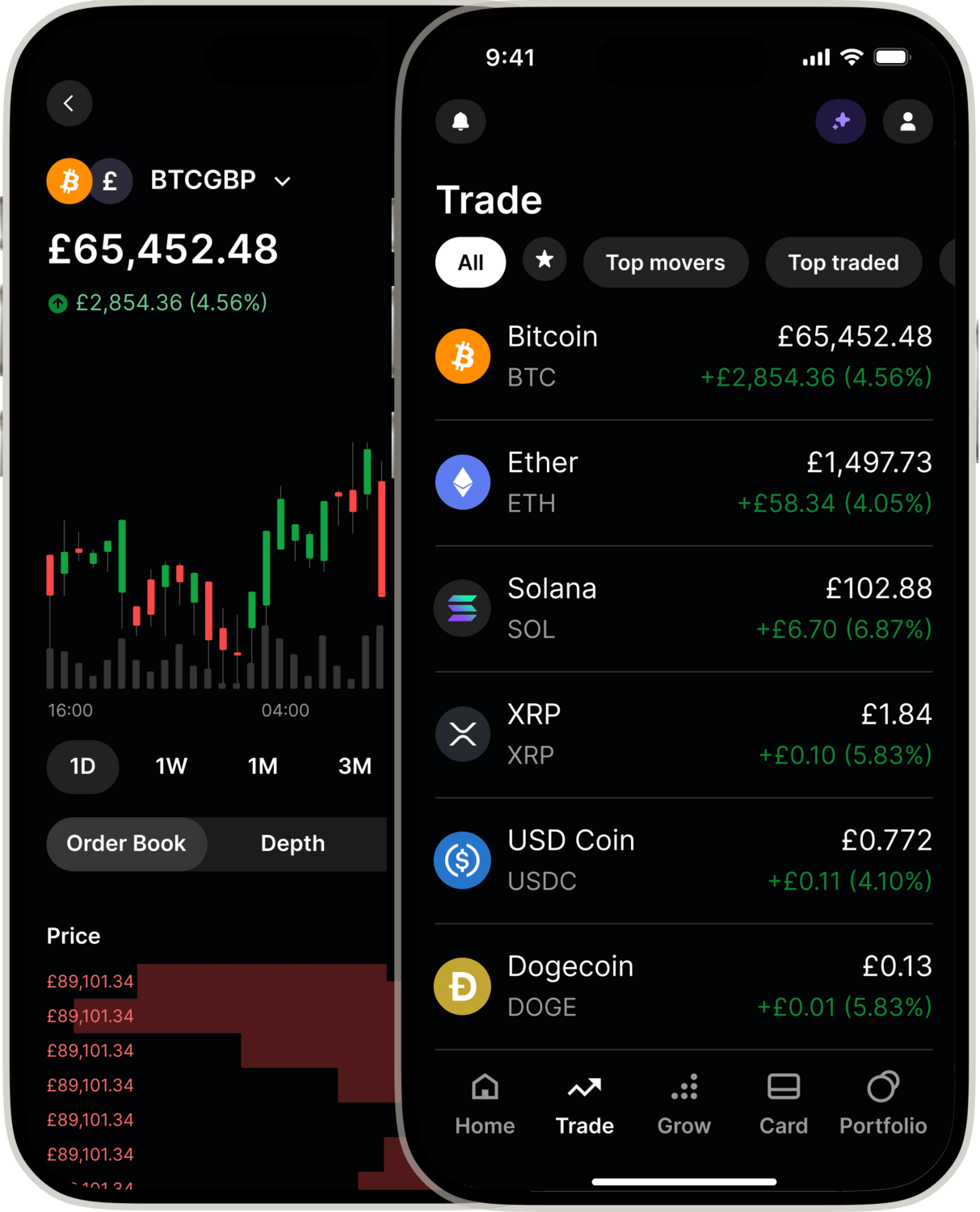Tap the Dogecoin coin icon
The width and height of the screenshot is (980, 1212).
(x=462, y=986)
